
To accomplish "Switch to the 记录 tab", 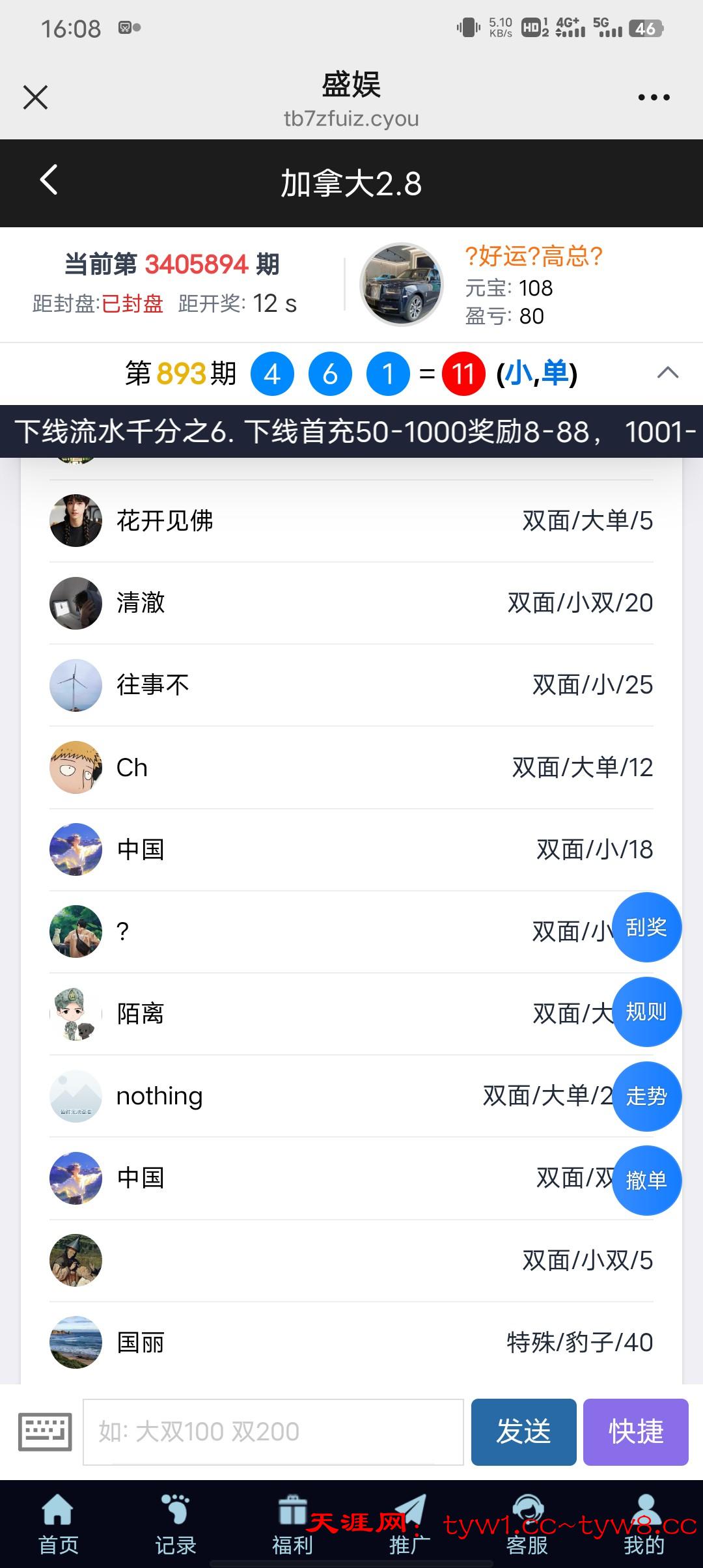I will pyautogui.click(x=176, y=1525).
